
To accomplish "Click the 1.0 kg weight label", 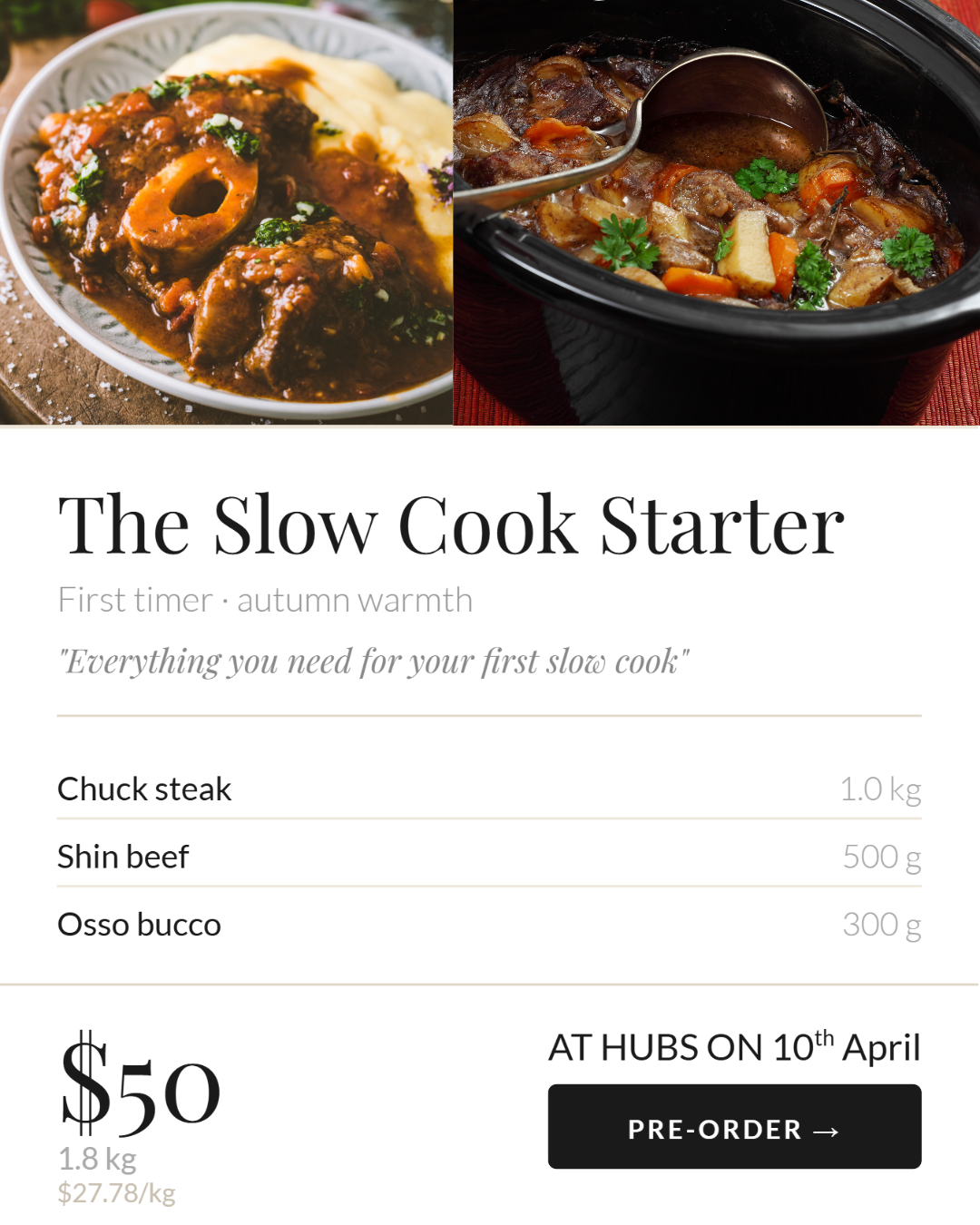I will (881, 789).
